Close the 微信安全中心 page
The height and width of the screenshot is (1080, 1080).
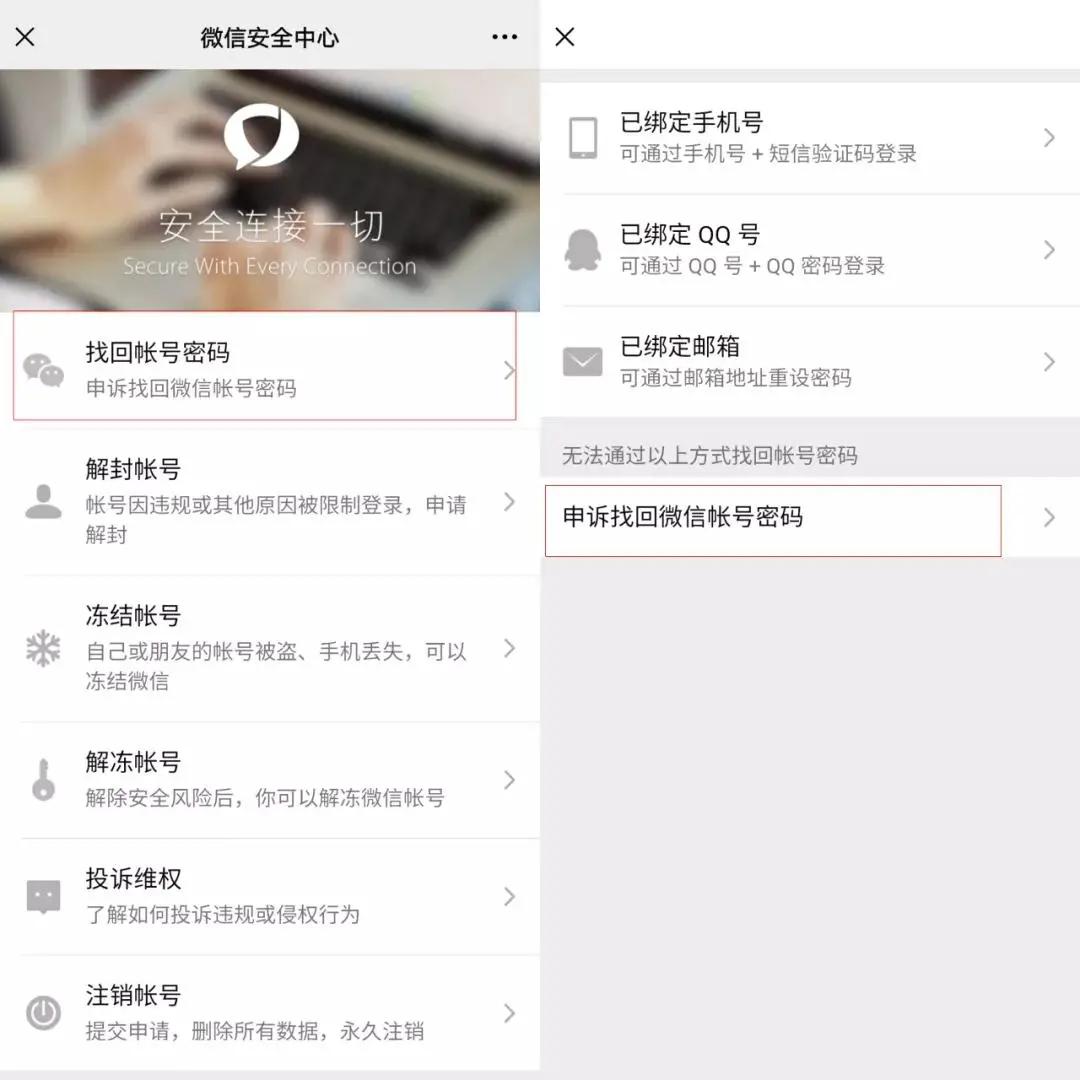pyautogui.click(x=25, y=37)
